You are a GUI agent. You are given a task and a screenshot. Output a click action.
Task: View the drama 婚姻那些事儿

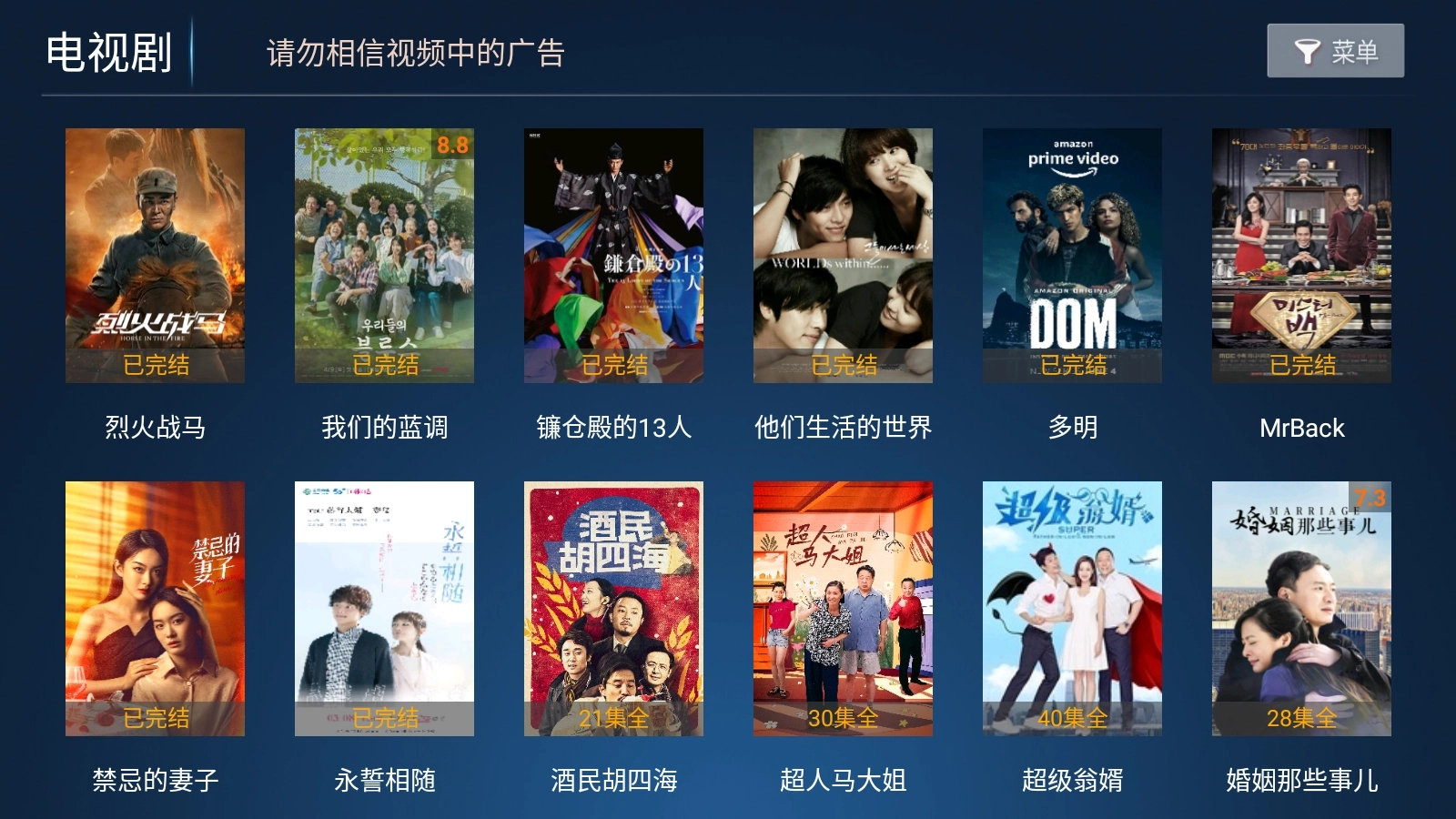click(1301, 609)
